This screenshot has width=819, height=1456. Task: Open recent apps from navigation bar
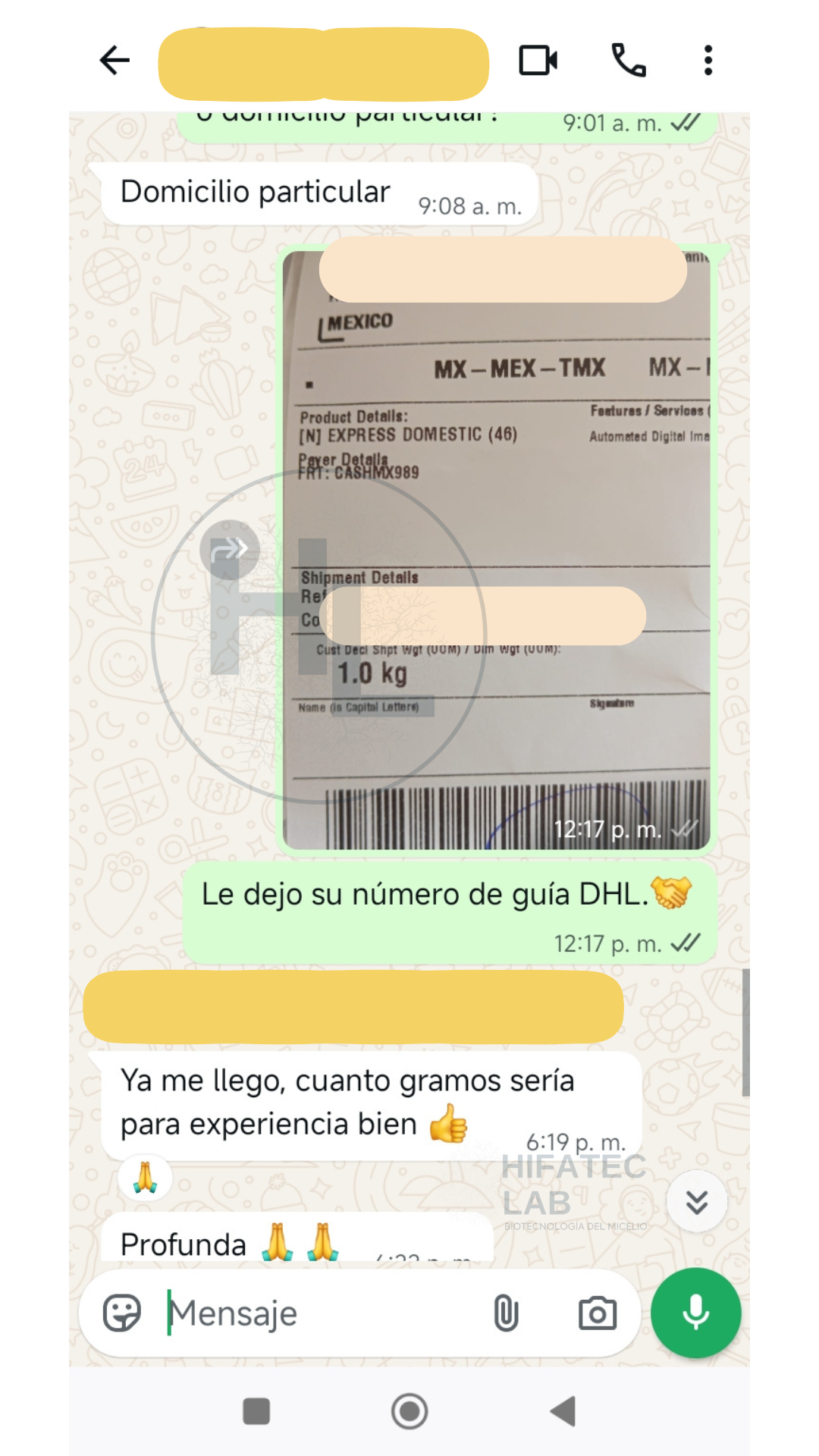coord(256,1411)
